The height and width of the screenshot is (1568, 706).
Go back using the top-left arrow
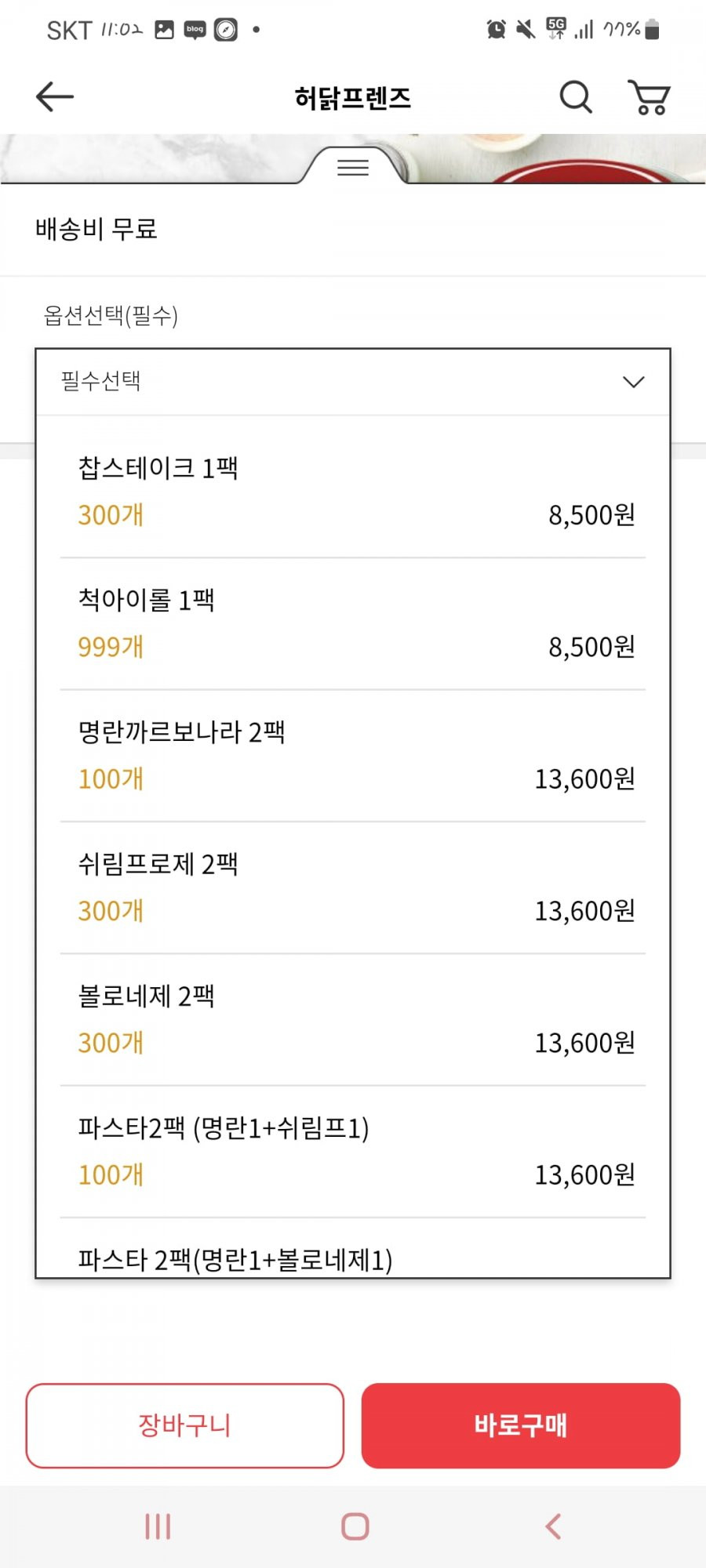point(55,97)
